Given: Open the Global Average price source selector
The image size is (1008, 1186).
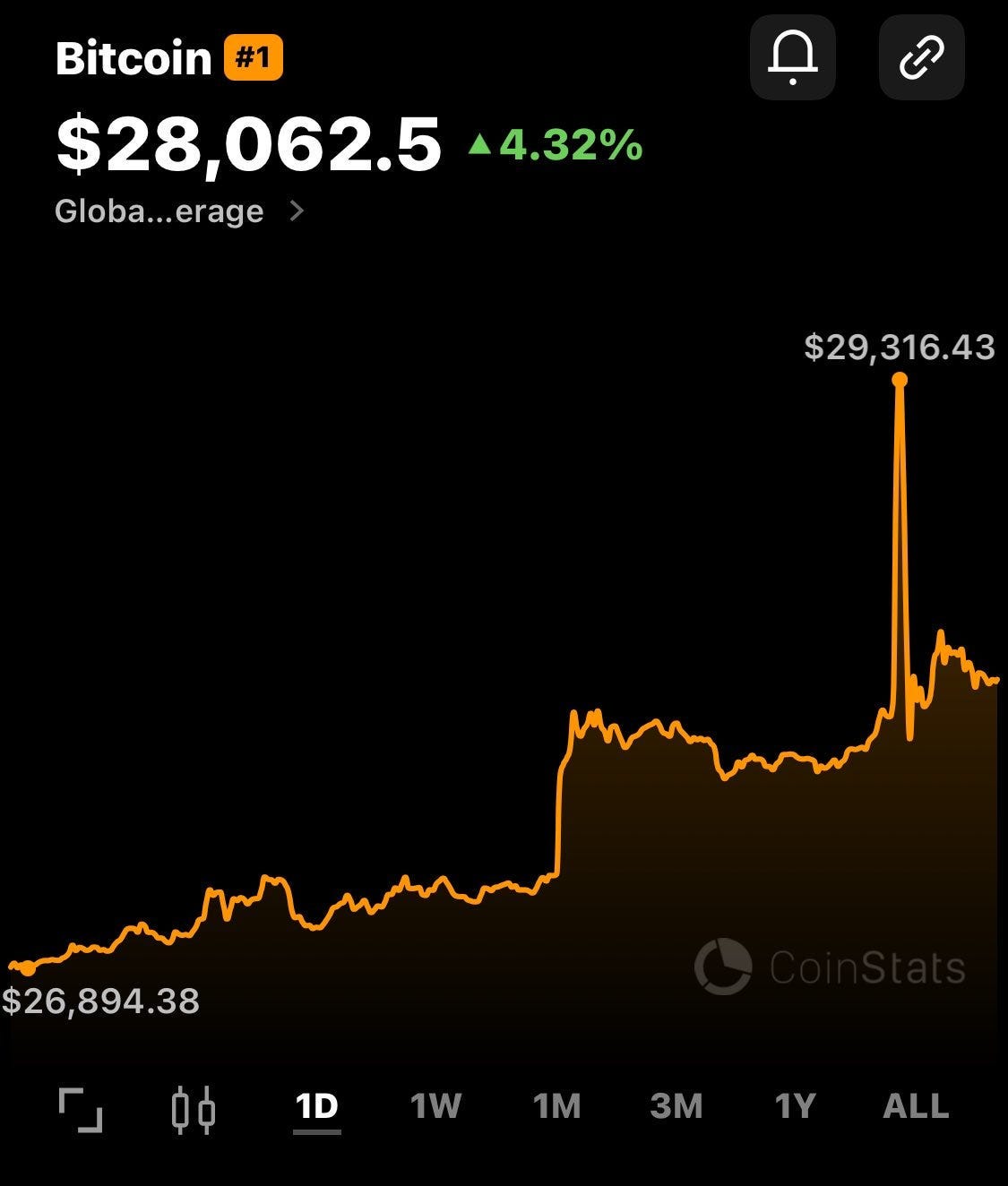Looking at the screenshot, I should point(179,211).
